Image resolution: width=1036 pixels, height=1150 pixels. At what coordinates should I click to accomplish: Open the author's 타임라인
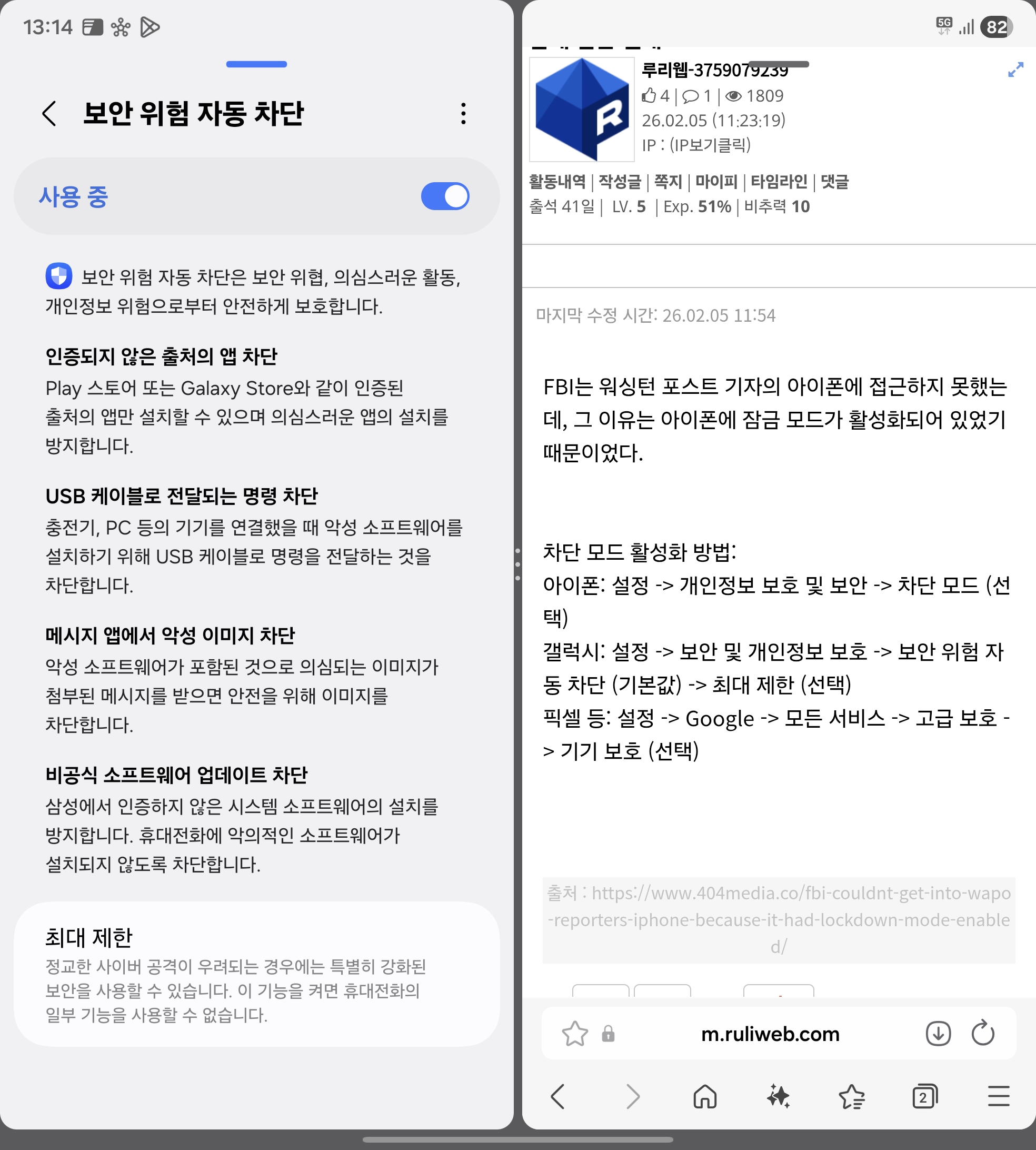click(779, 182)
